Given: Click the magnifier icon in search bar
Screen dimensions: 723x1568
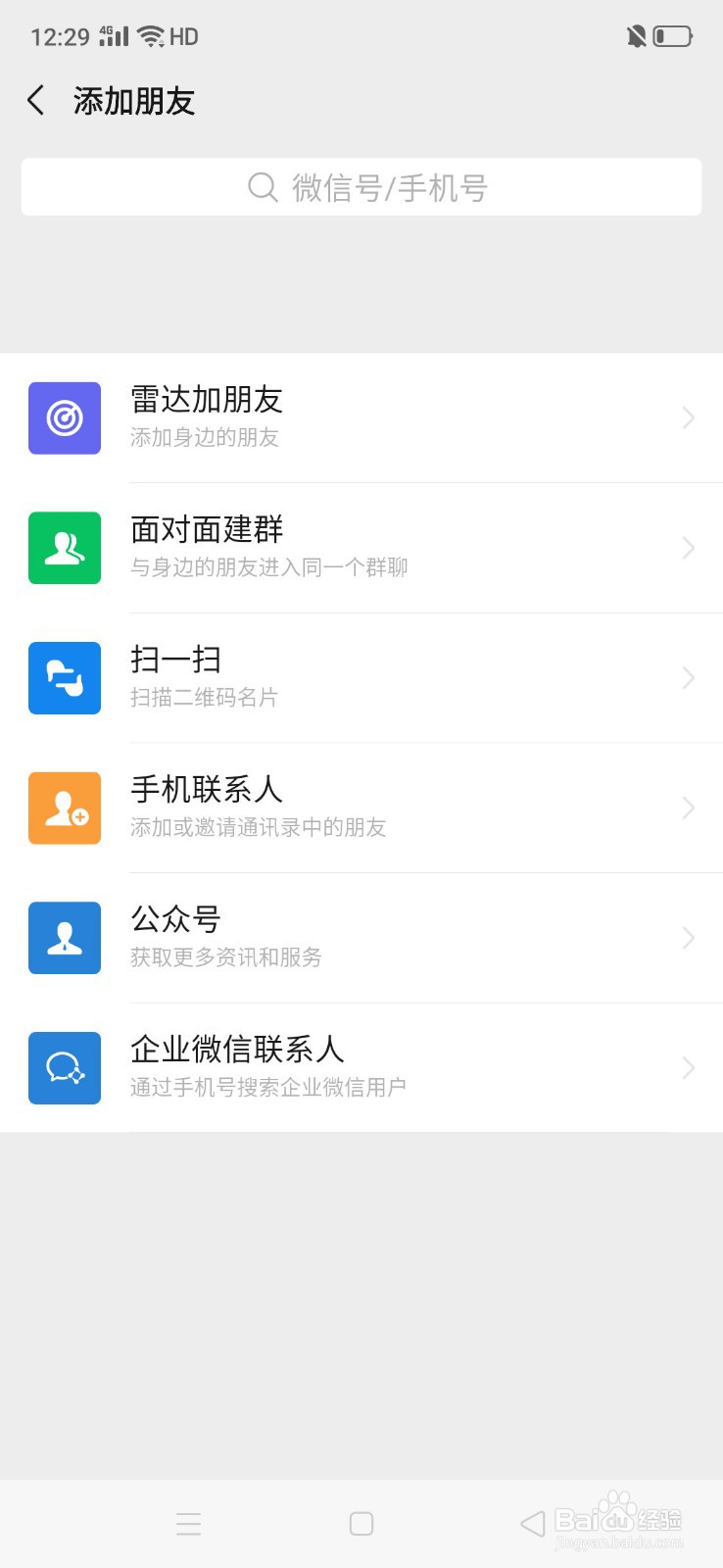Looking at the screenshot, I should coord(262,187).
